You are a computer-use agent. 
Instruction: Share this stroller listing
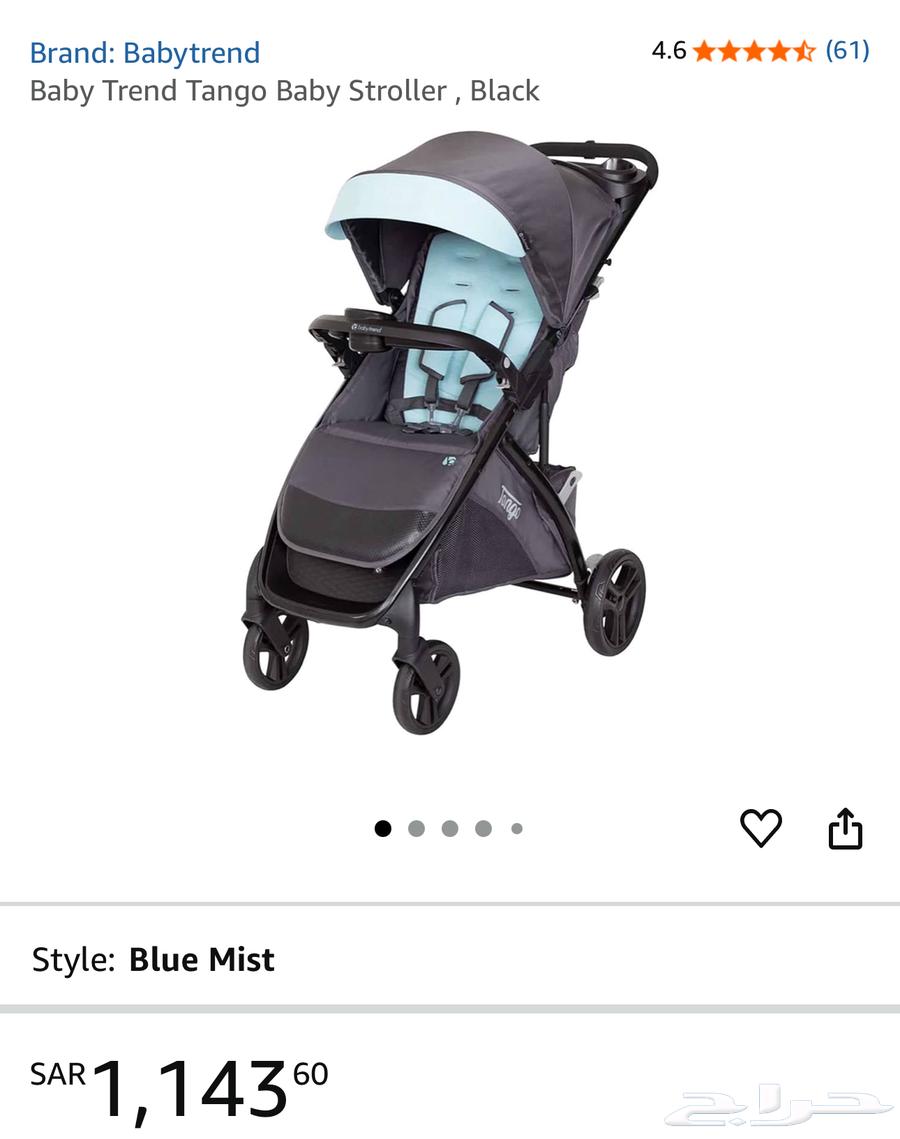point(845,828)
